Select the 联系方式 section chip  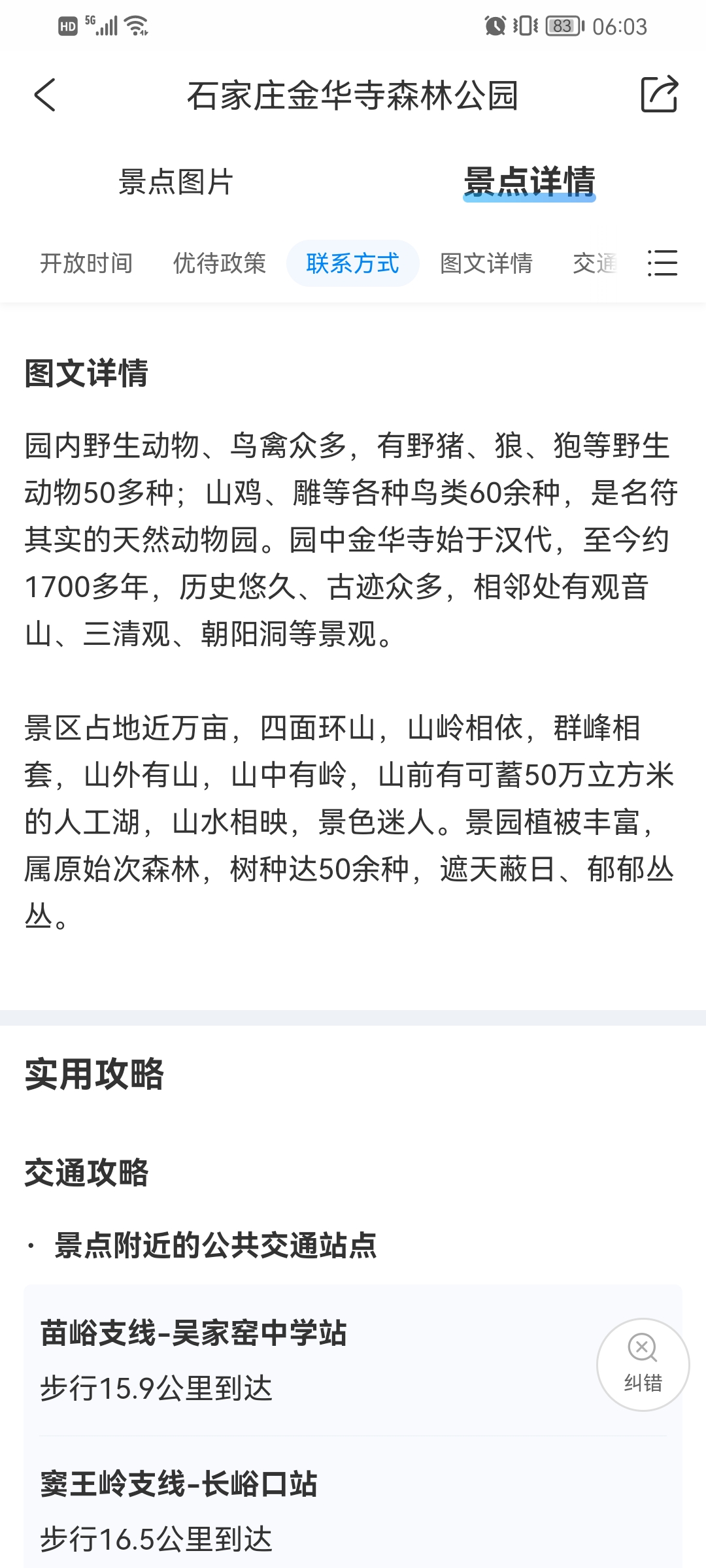coord(352,263)
